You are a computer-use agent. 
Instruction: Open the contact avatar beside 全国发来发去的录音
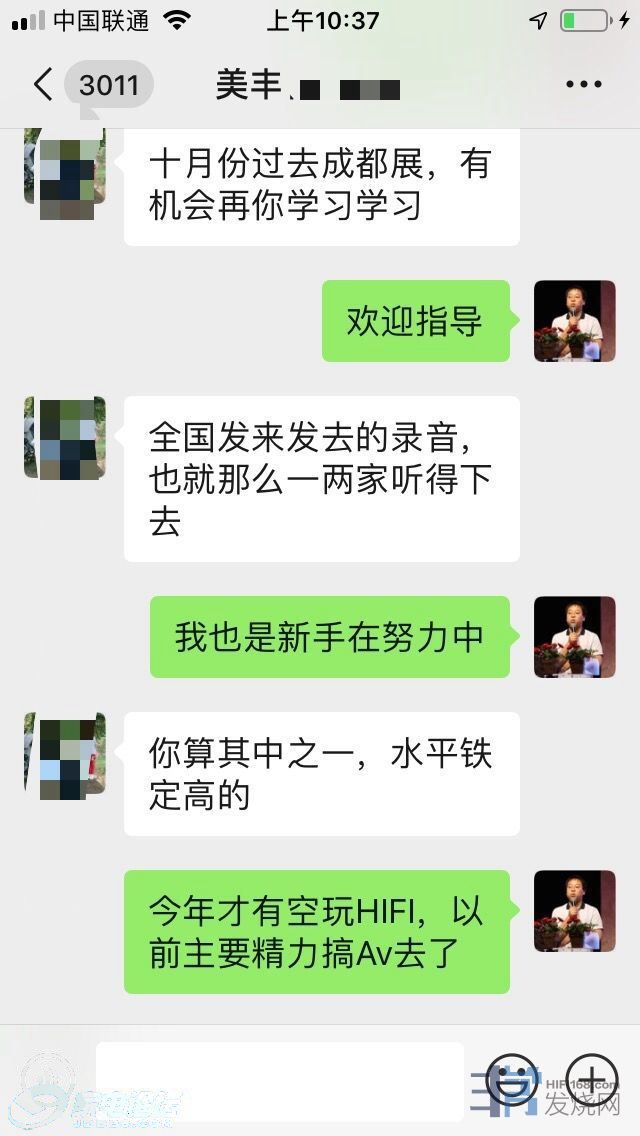tap(65, 438)
